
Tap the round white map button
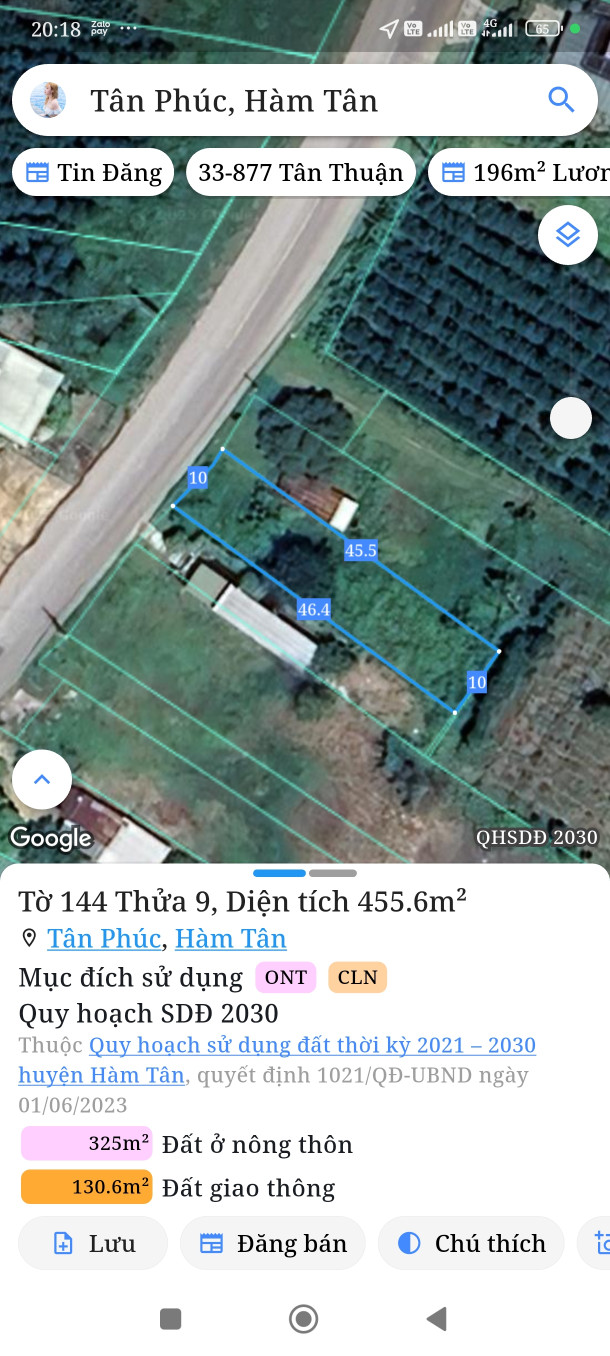571,418
